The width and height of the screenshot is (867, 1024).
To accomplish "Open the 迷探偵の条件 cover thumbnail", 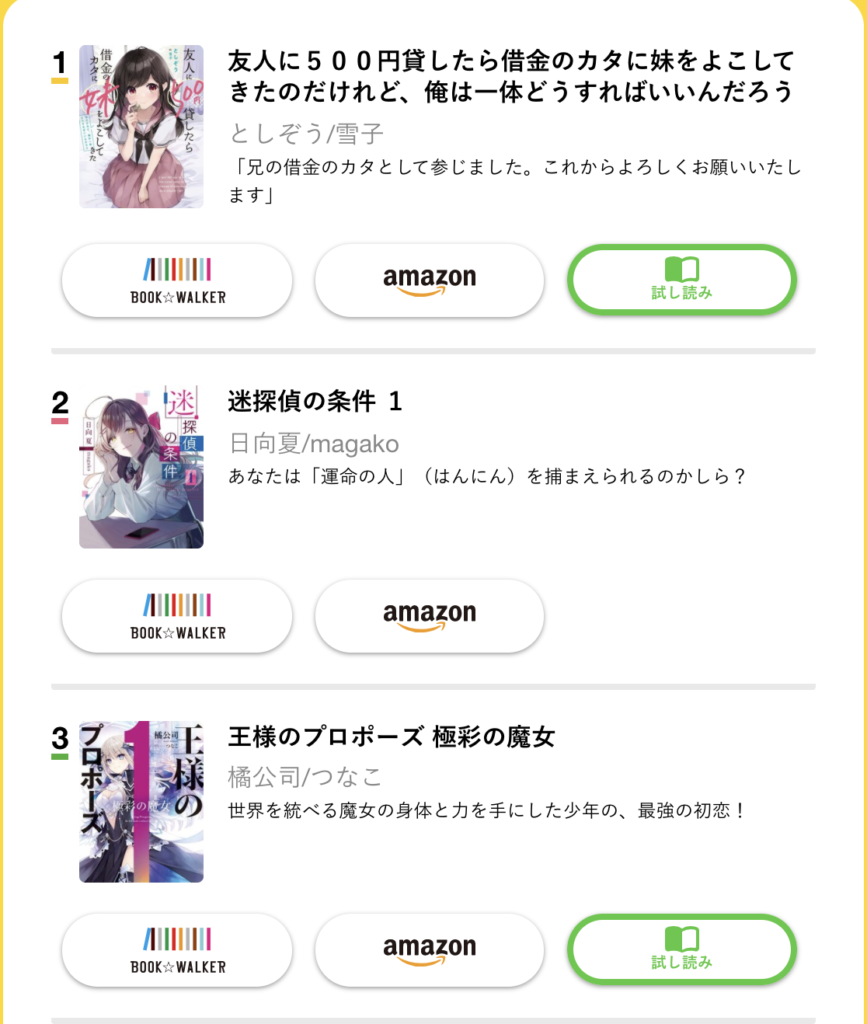I will pos(141,467).
